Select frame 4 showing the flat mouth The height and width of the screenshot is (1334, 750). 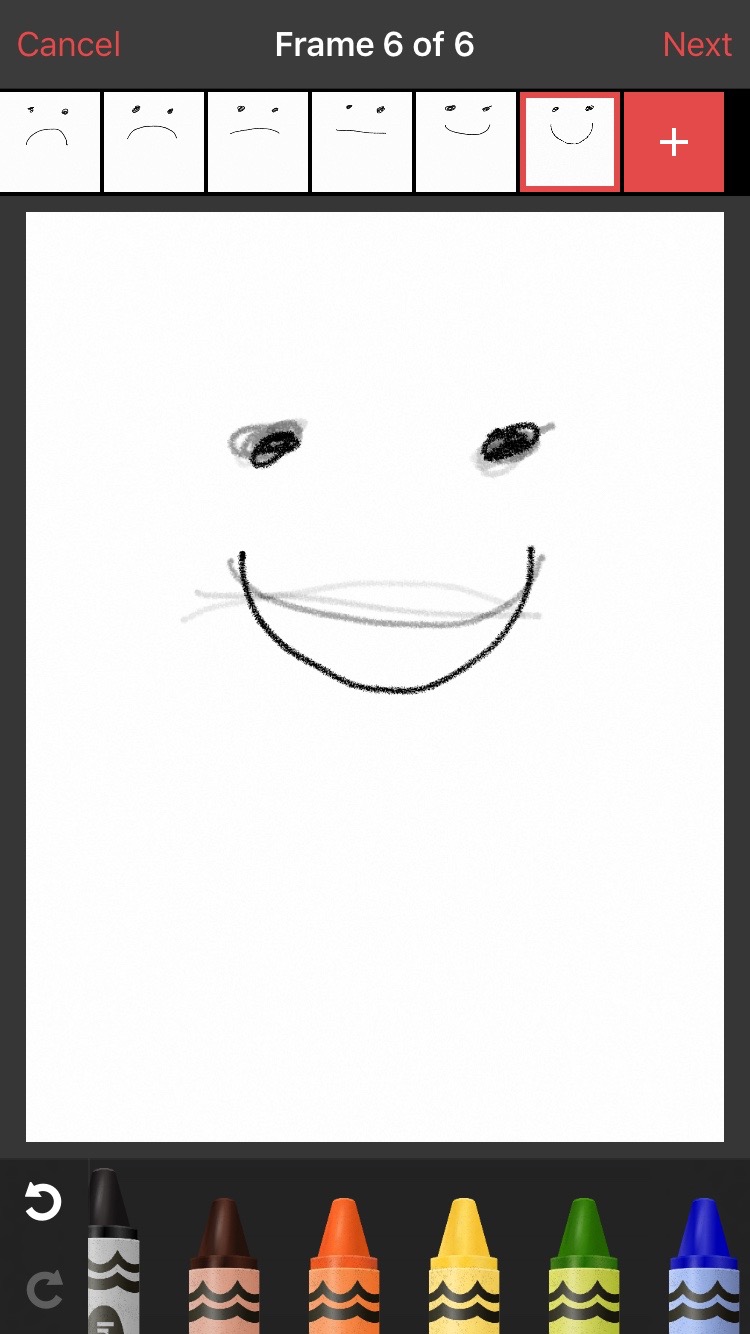[x=362, y=141]
